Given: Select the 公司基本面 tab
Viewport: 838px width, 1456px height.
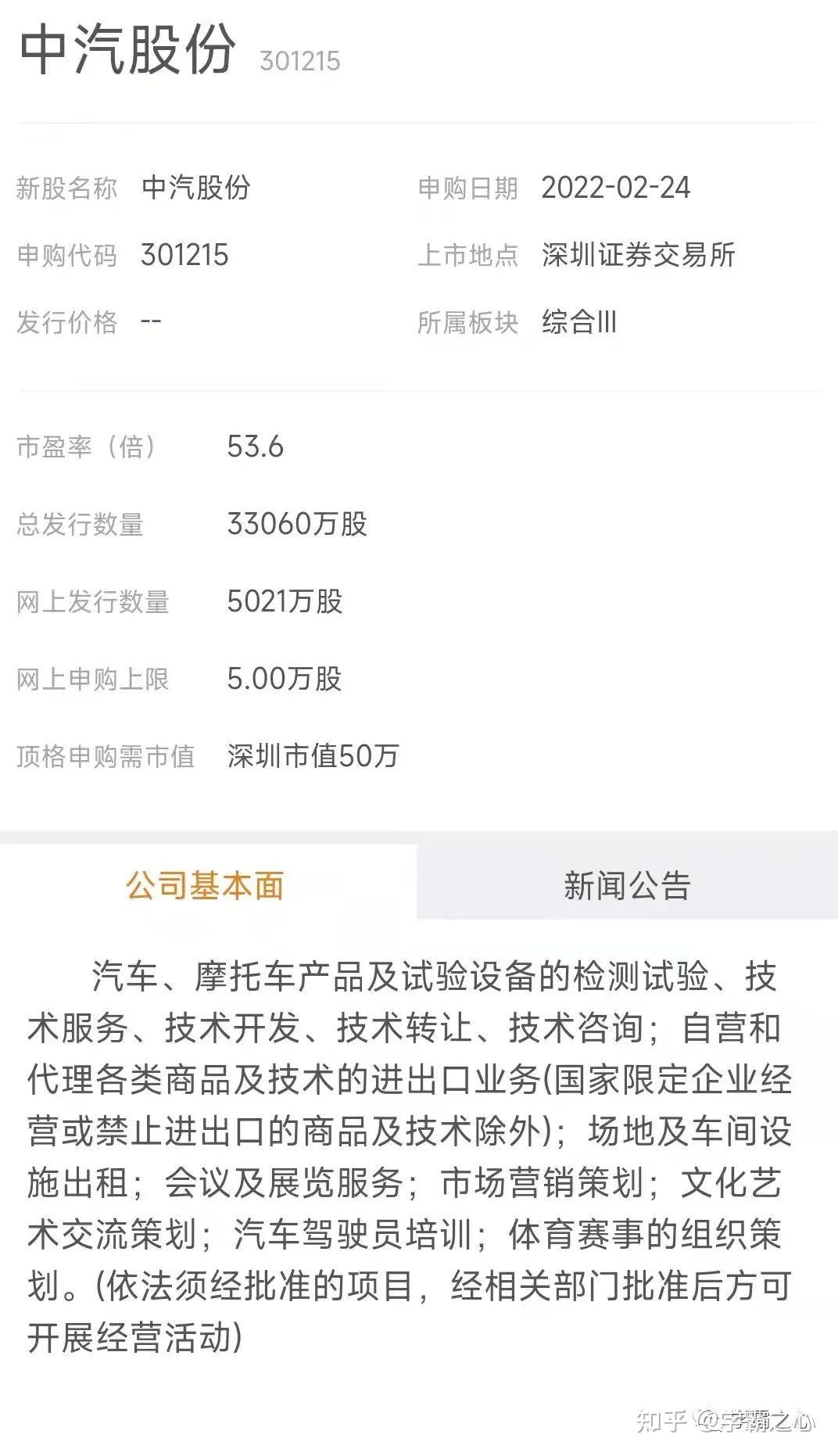Looking at the screenshot, I should click(x=206, y=885).
